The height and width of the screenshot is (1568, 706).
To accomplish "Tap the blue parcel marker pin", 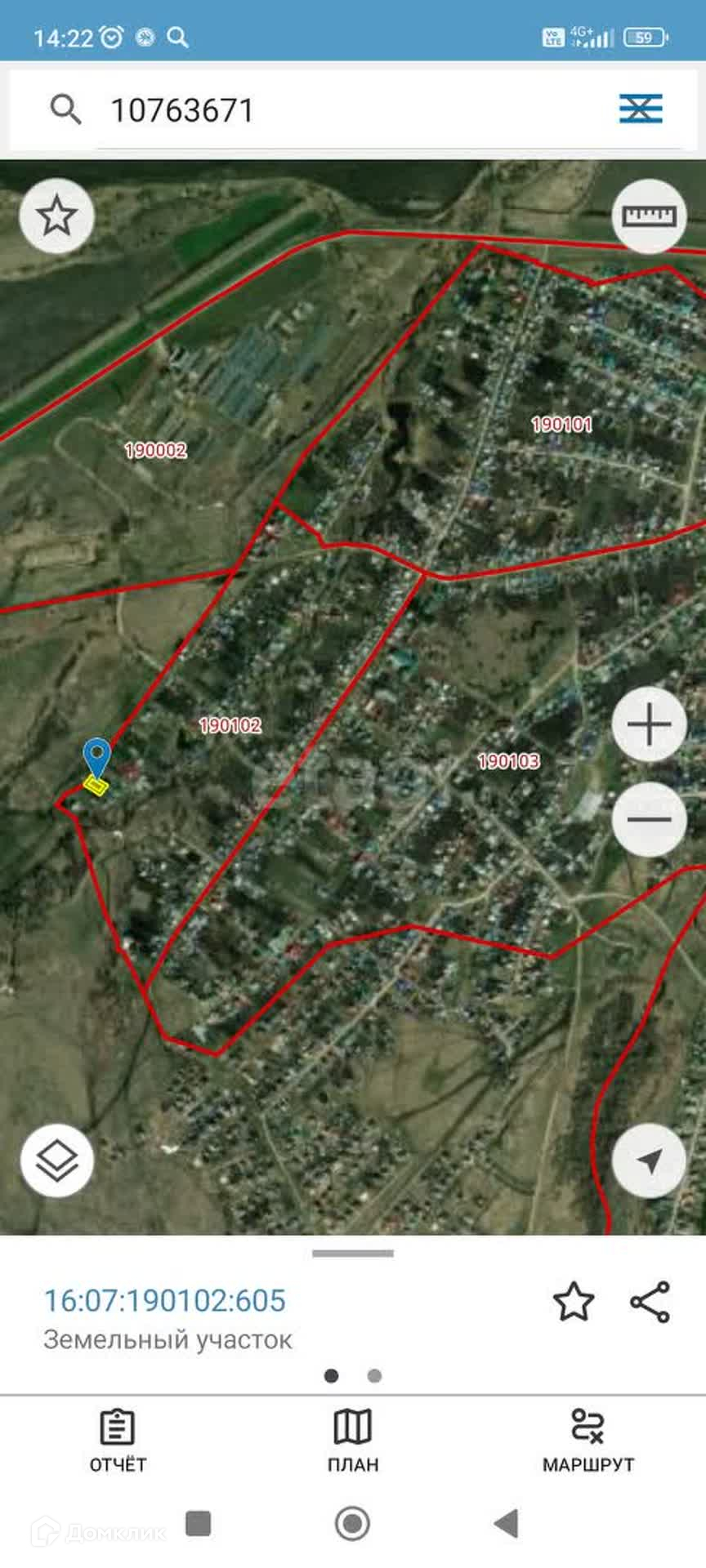I will [97, 757].
